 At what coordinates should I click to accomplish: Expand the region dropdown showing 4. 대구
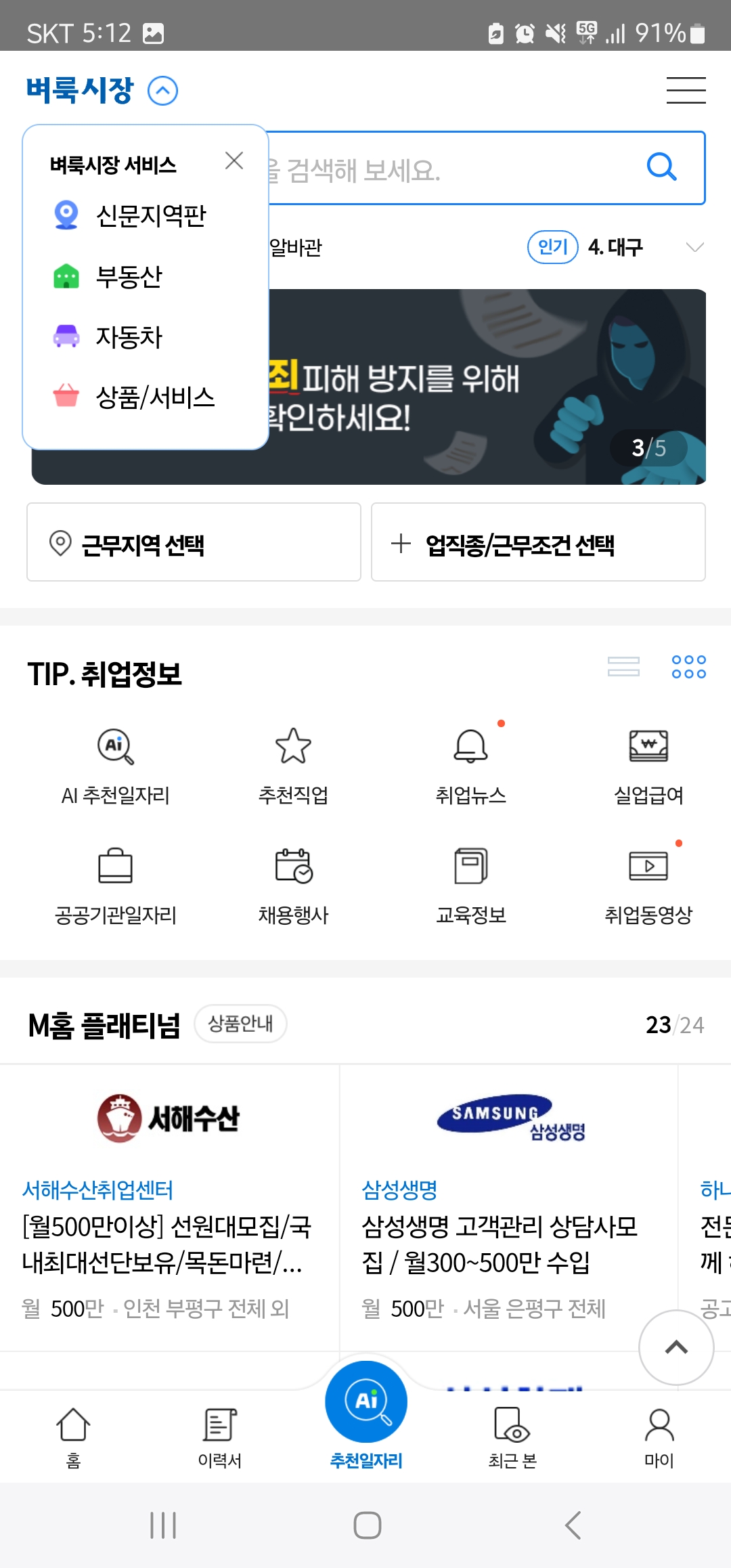(694, 248)
